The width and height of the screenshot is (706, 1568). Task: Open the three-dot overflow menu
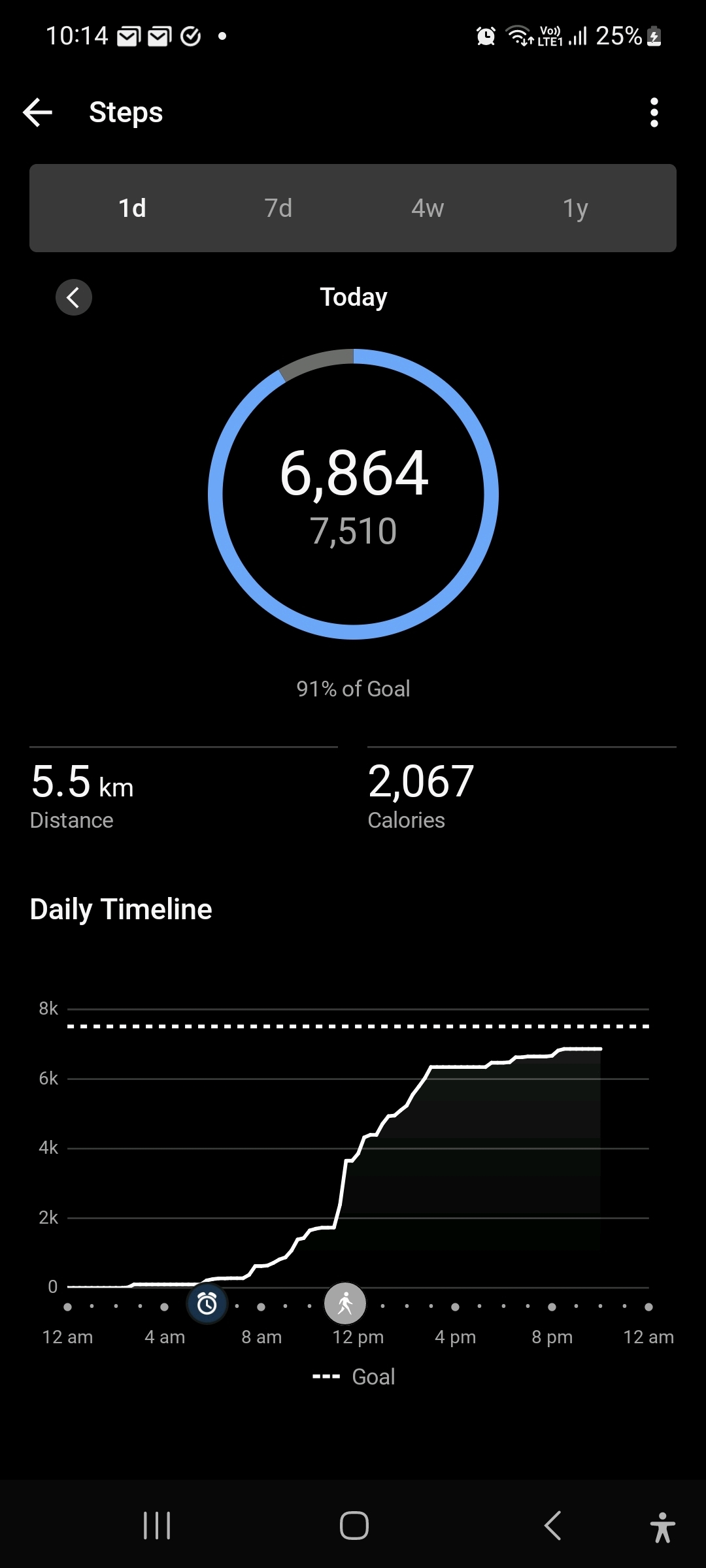(654, 112)
